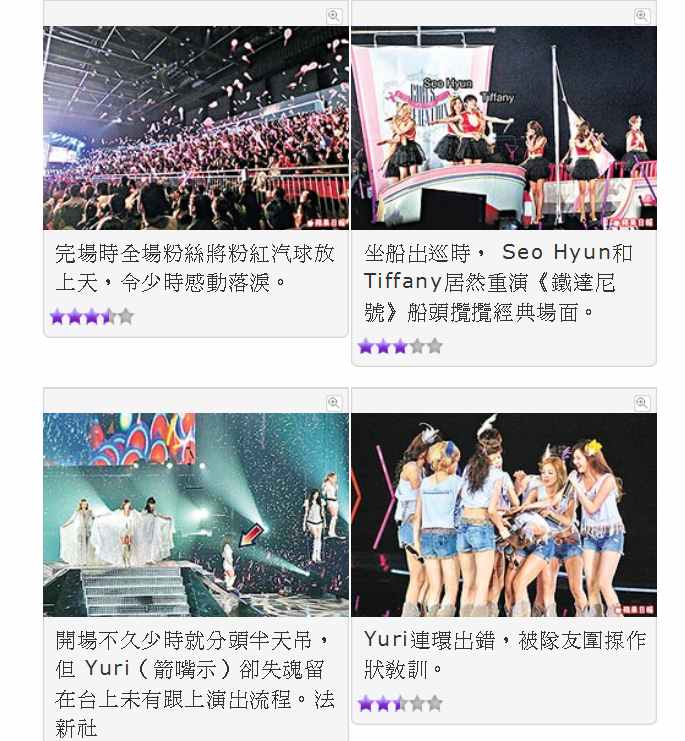The width and height of the screenshot is (685, 741).
Task: Rate the Seo Hyun and Tiffany photo stars
Action: 400,347
